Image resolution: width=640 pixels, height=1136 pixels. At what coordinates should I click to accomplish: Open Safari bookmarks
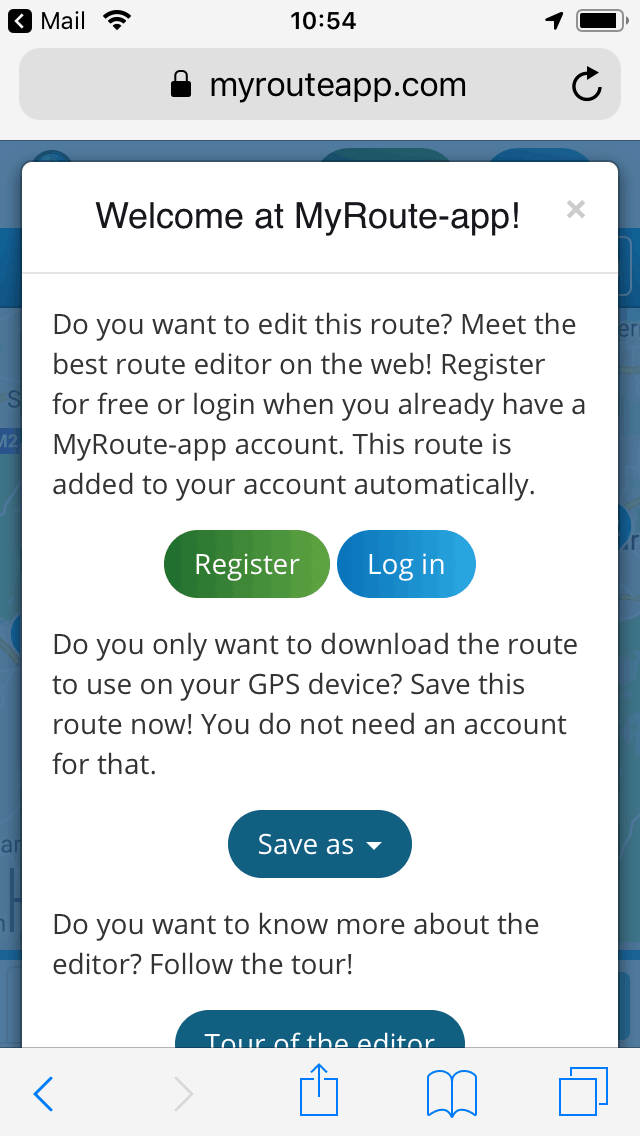(x=451, y=1094)
